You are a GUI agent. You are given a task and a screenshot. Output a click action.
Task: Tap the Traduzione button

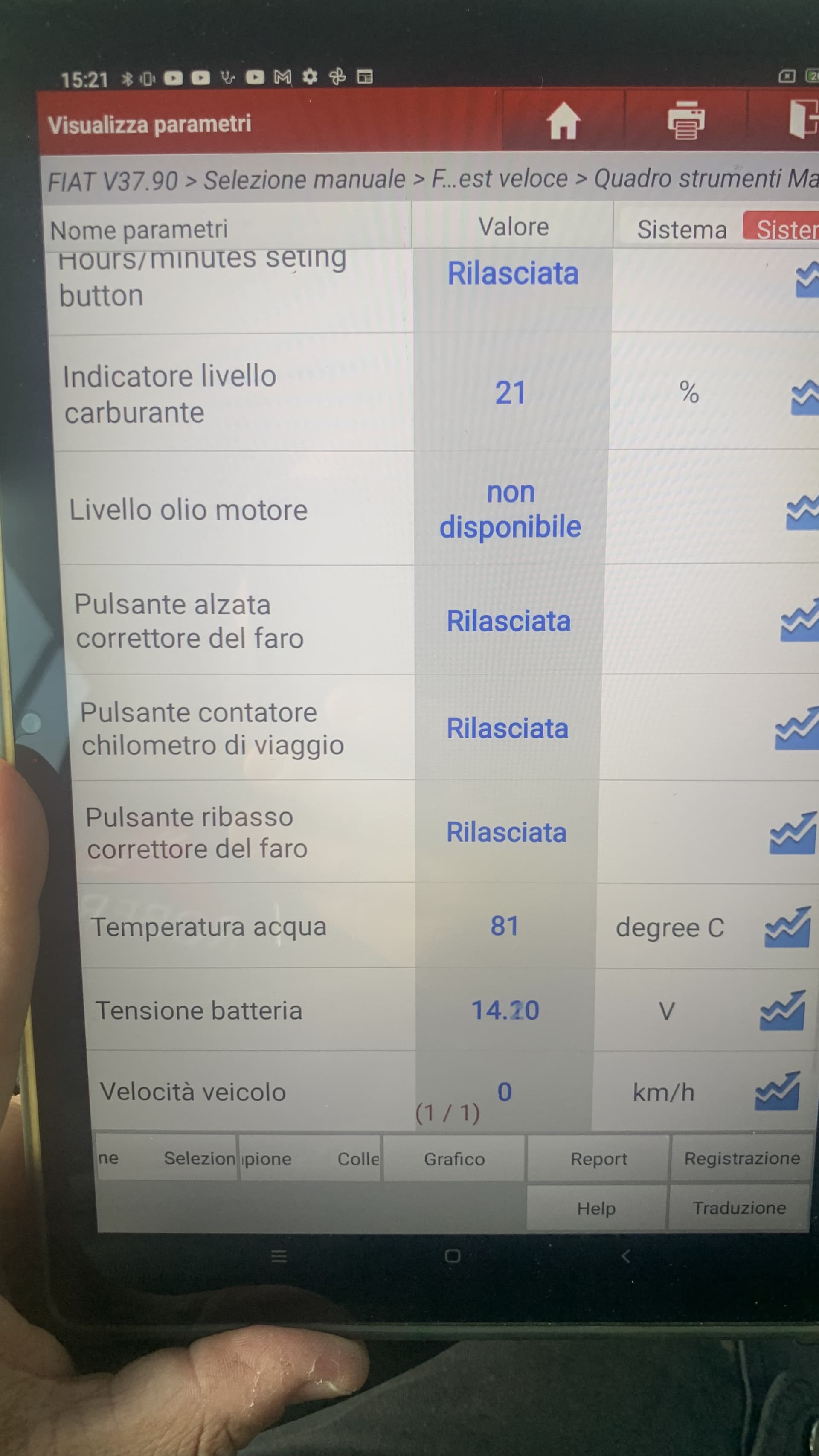click(x=739, y=1208)
